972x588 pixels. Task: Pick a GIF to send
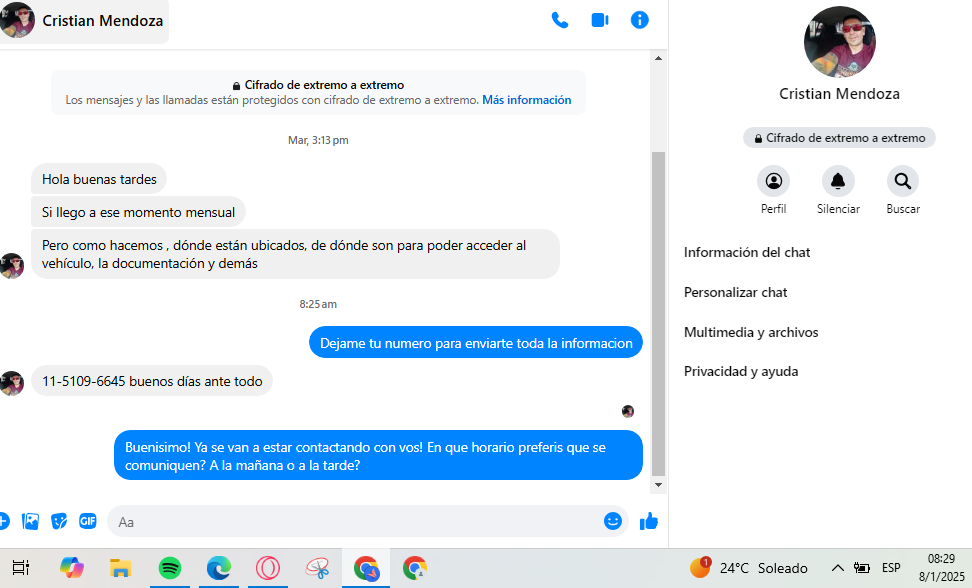click(88, 521)
